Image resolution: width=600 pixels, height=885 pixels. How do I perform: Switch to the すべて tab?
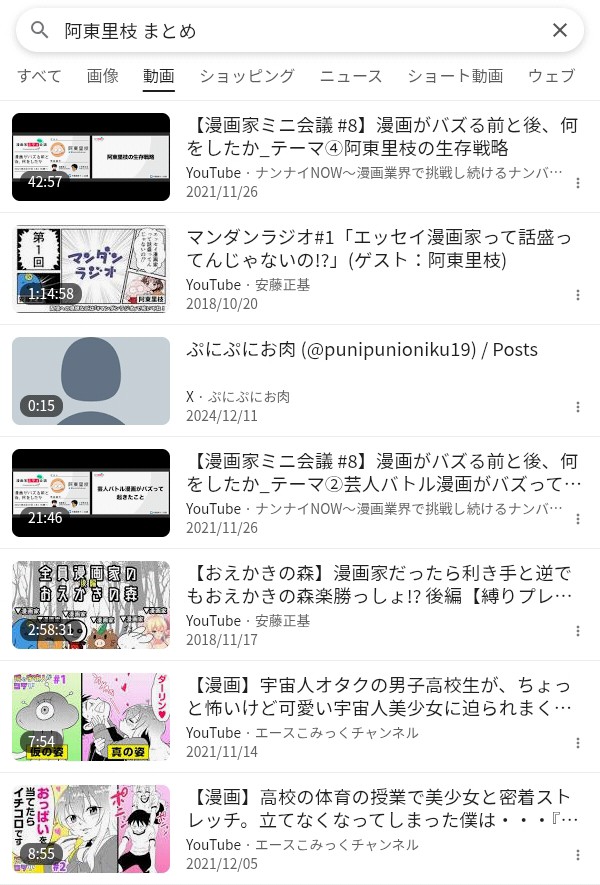click(x=39, y=76)
